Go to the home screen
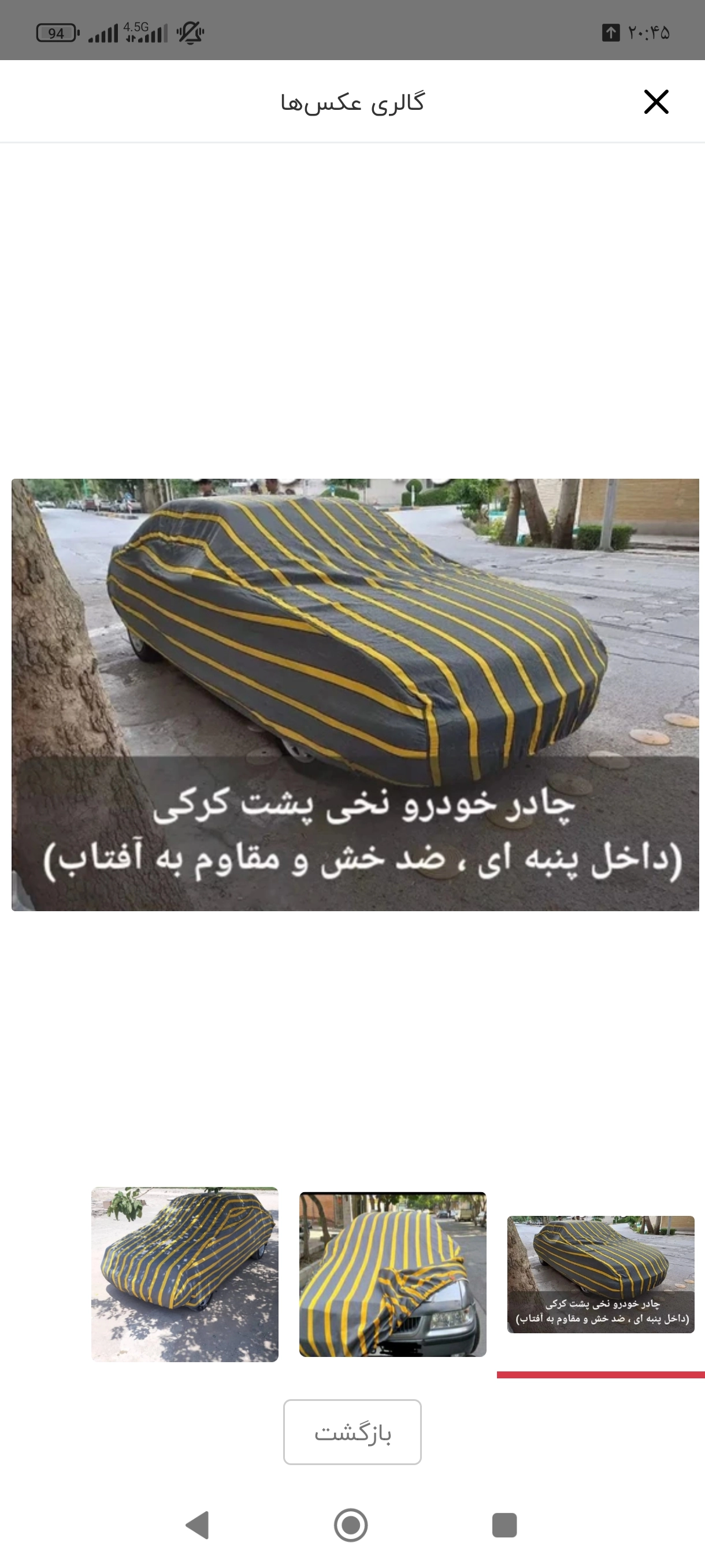Image resolution: width=705 pixels, height=1568 pixels. click(x=351, y=1525)
